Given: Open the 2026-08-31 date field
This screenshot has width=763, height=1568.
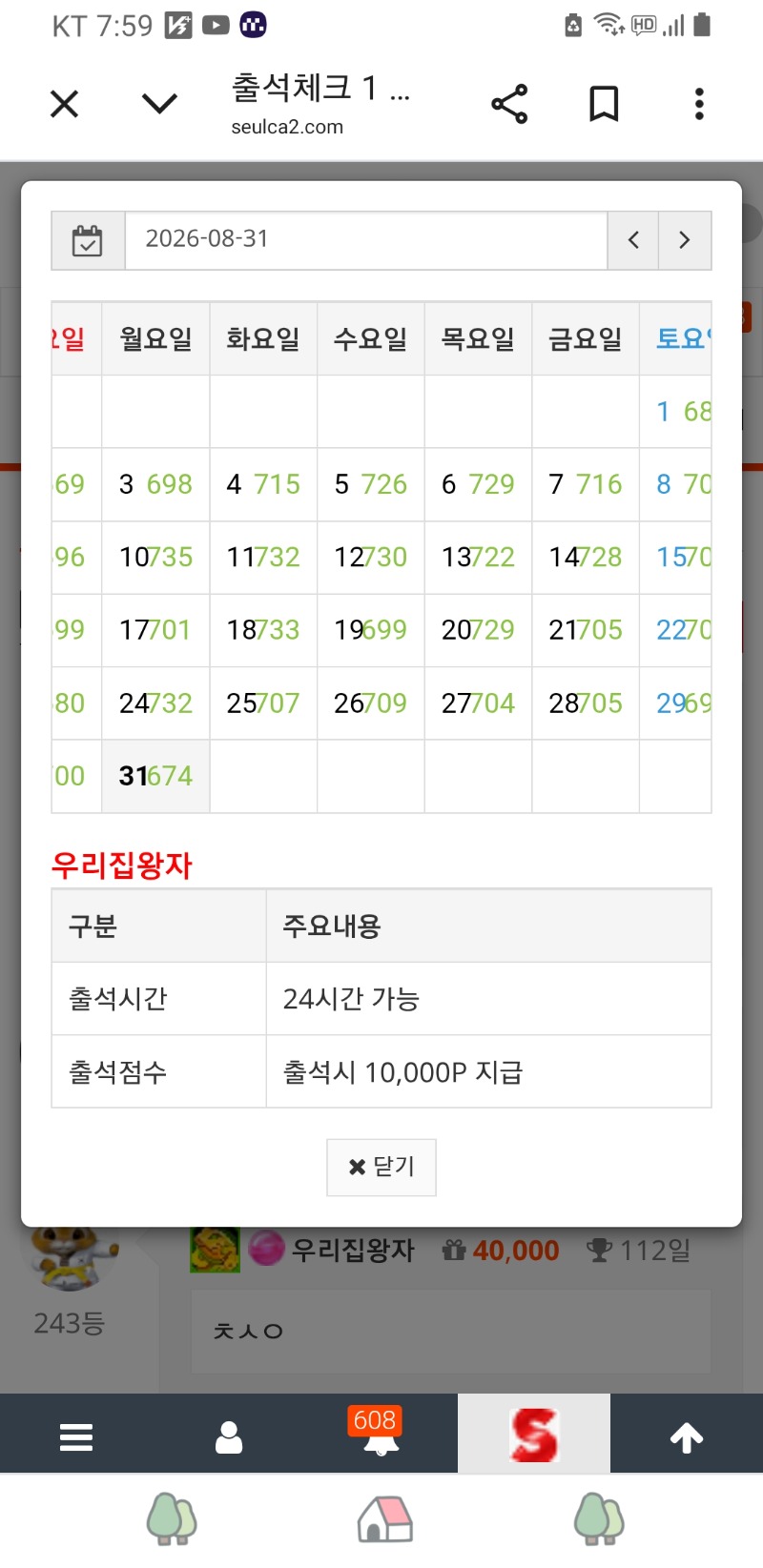Looking at the screenshot, I should pos(366,240).
